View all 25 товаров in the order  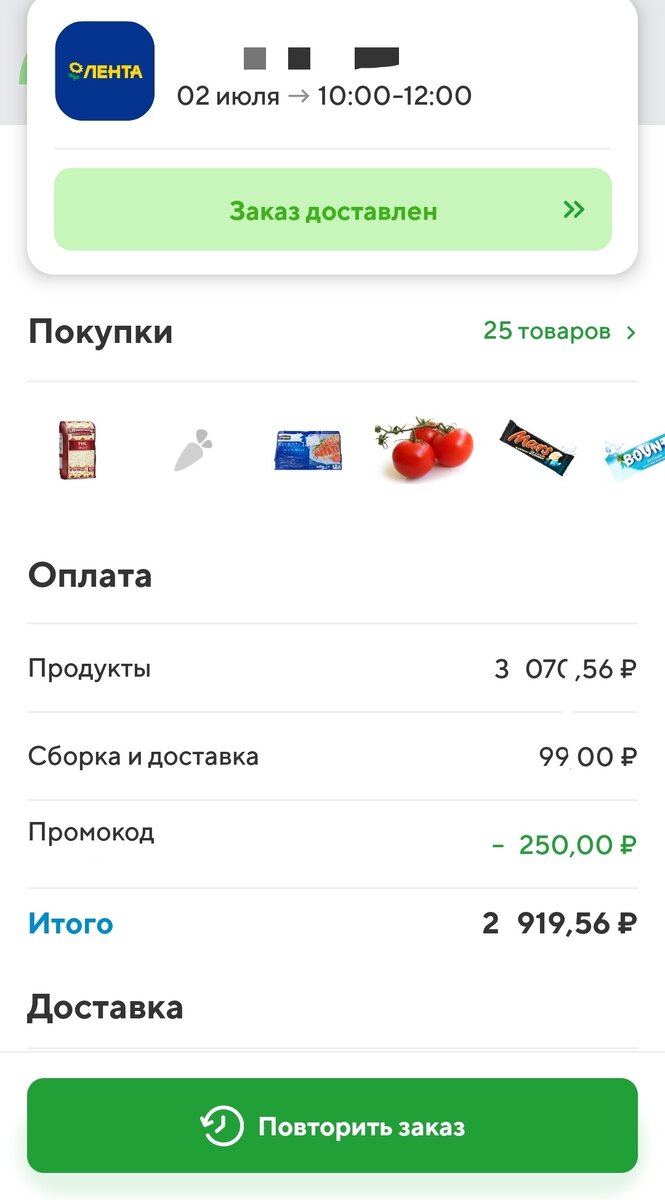point(558,331)
